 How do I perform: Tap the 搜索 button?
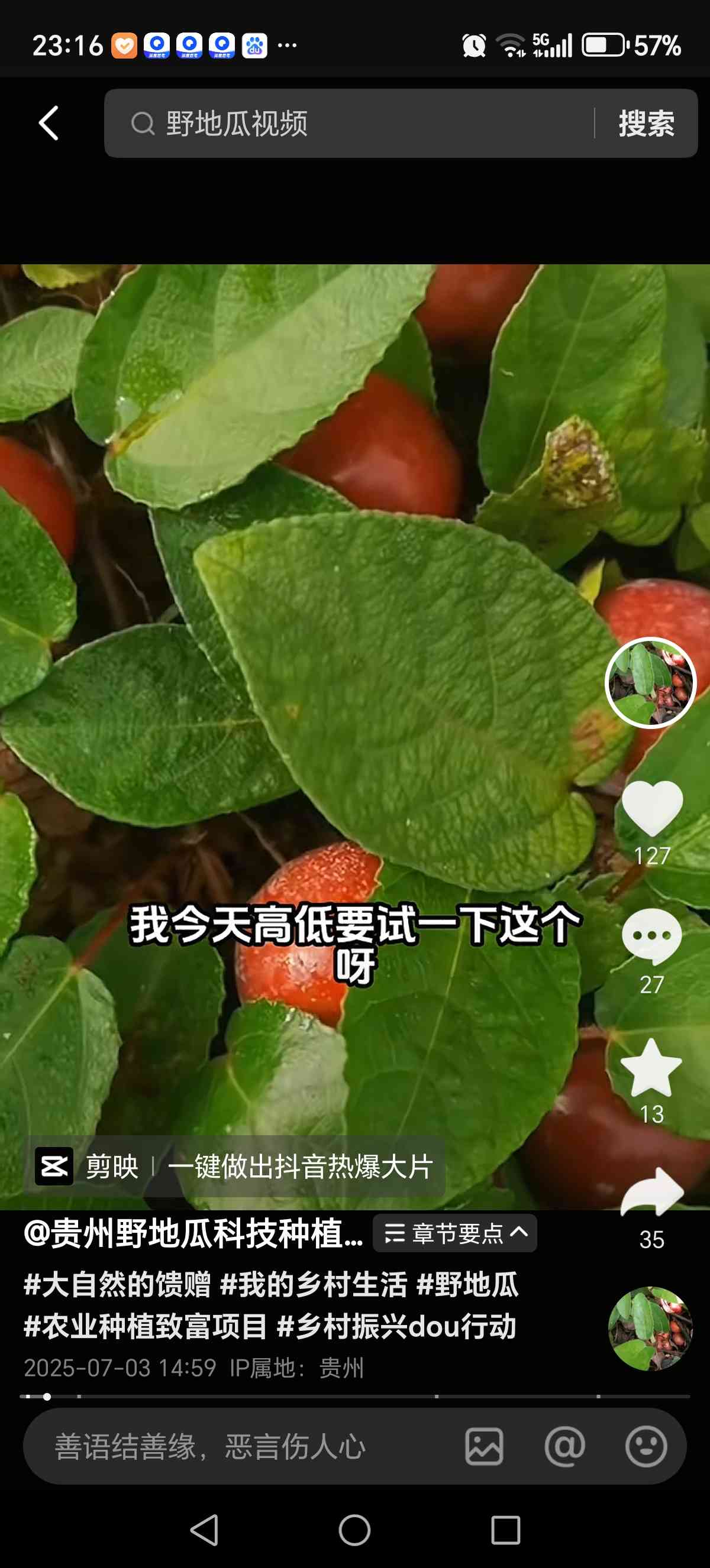(x=646, y=124)
